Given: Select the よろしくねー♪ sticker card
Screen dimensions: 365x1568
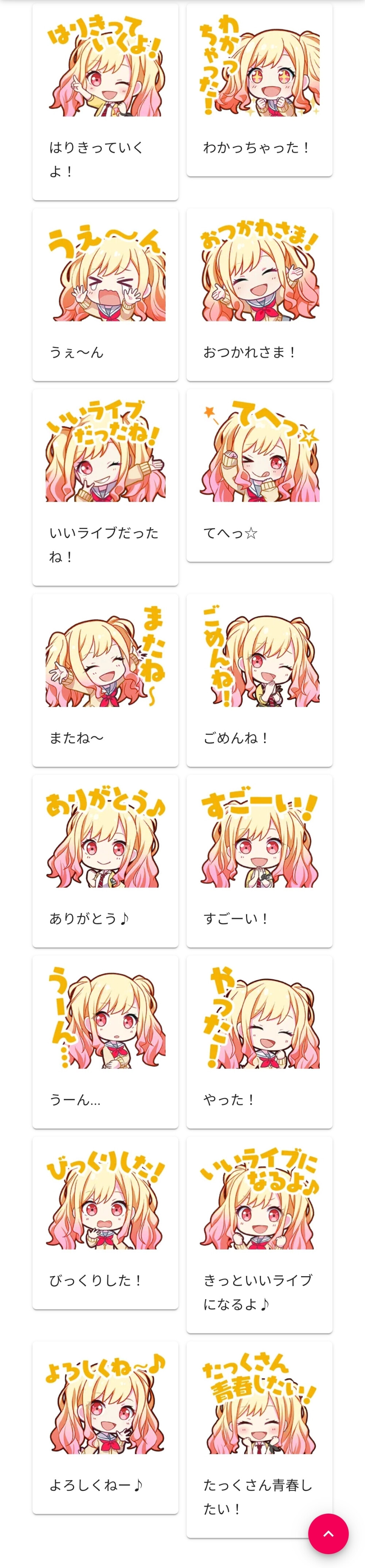Looking at the screenshot, I should point(105,1427).
